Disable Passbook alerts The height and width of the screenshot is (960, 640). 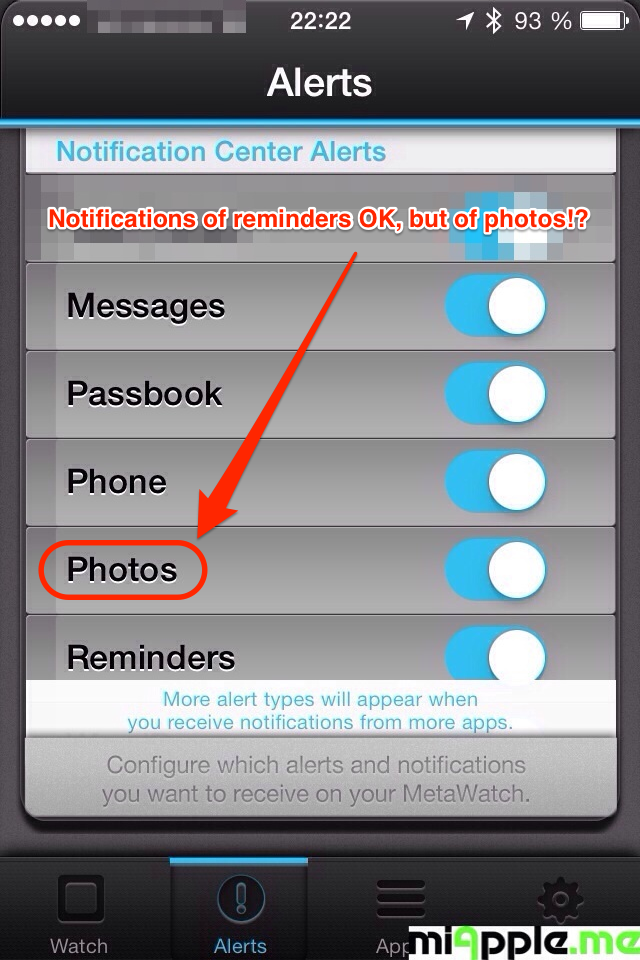coord(496,393)
